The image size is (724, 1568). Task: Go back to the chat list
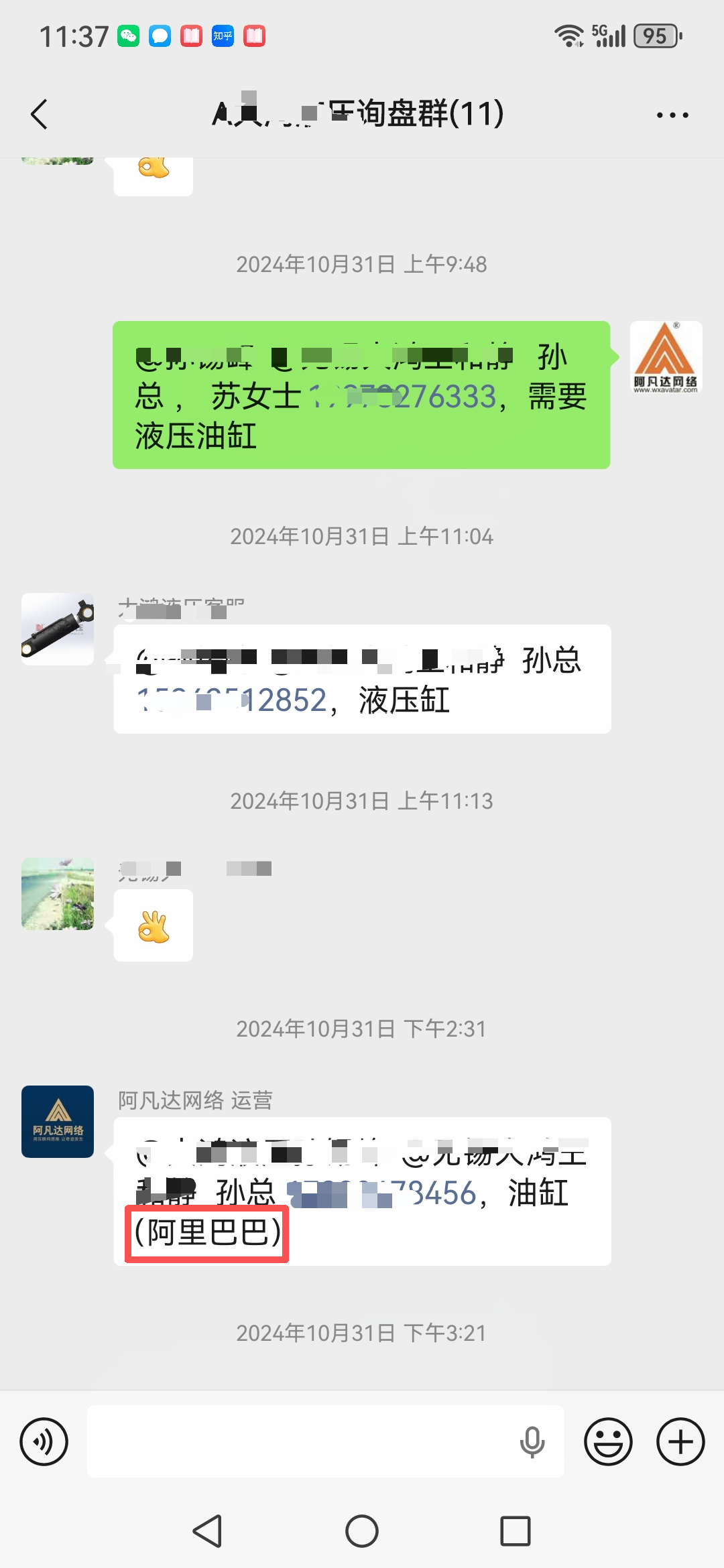point(40,114)
